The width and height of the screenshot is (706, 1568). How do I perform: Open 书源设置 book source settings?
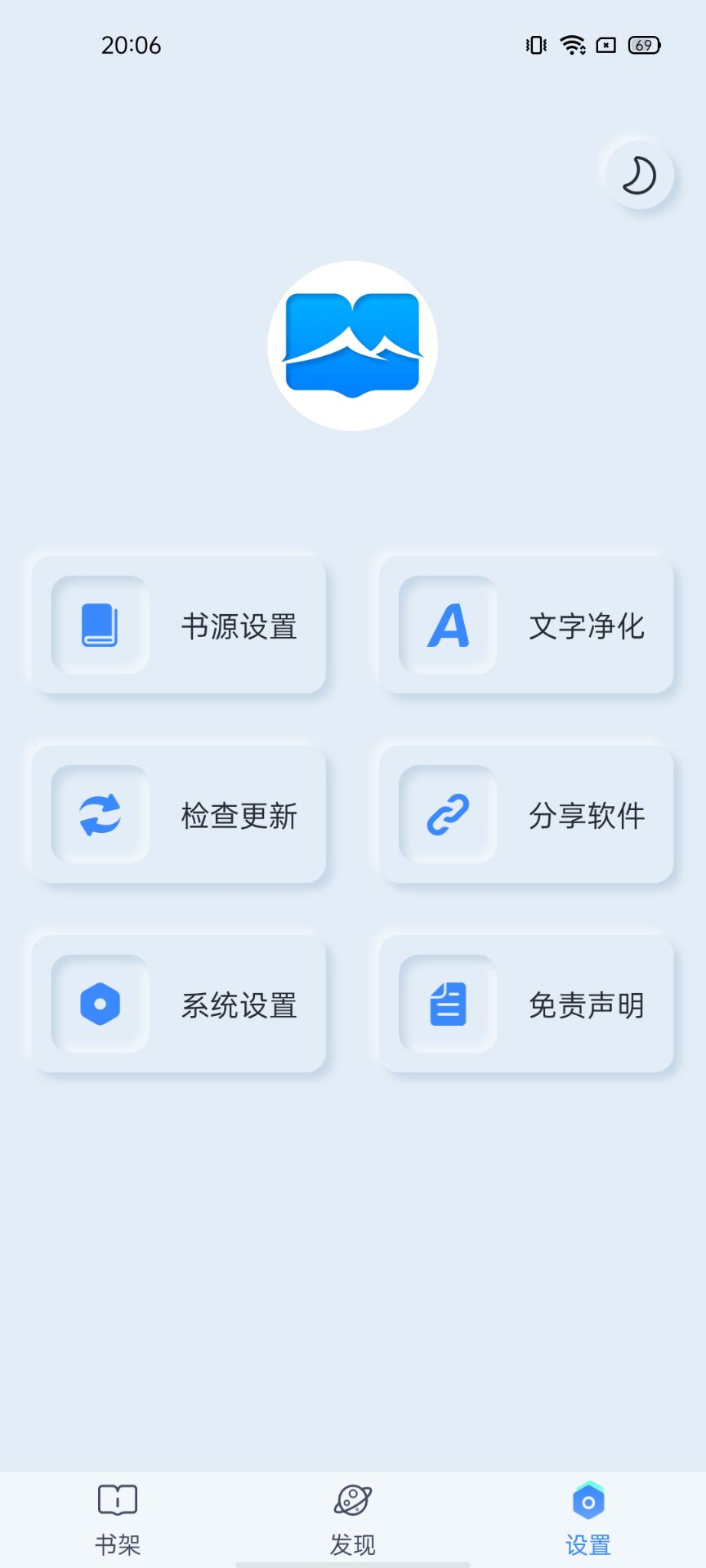[179, 626]
